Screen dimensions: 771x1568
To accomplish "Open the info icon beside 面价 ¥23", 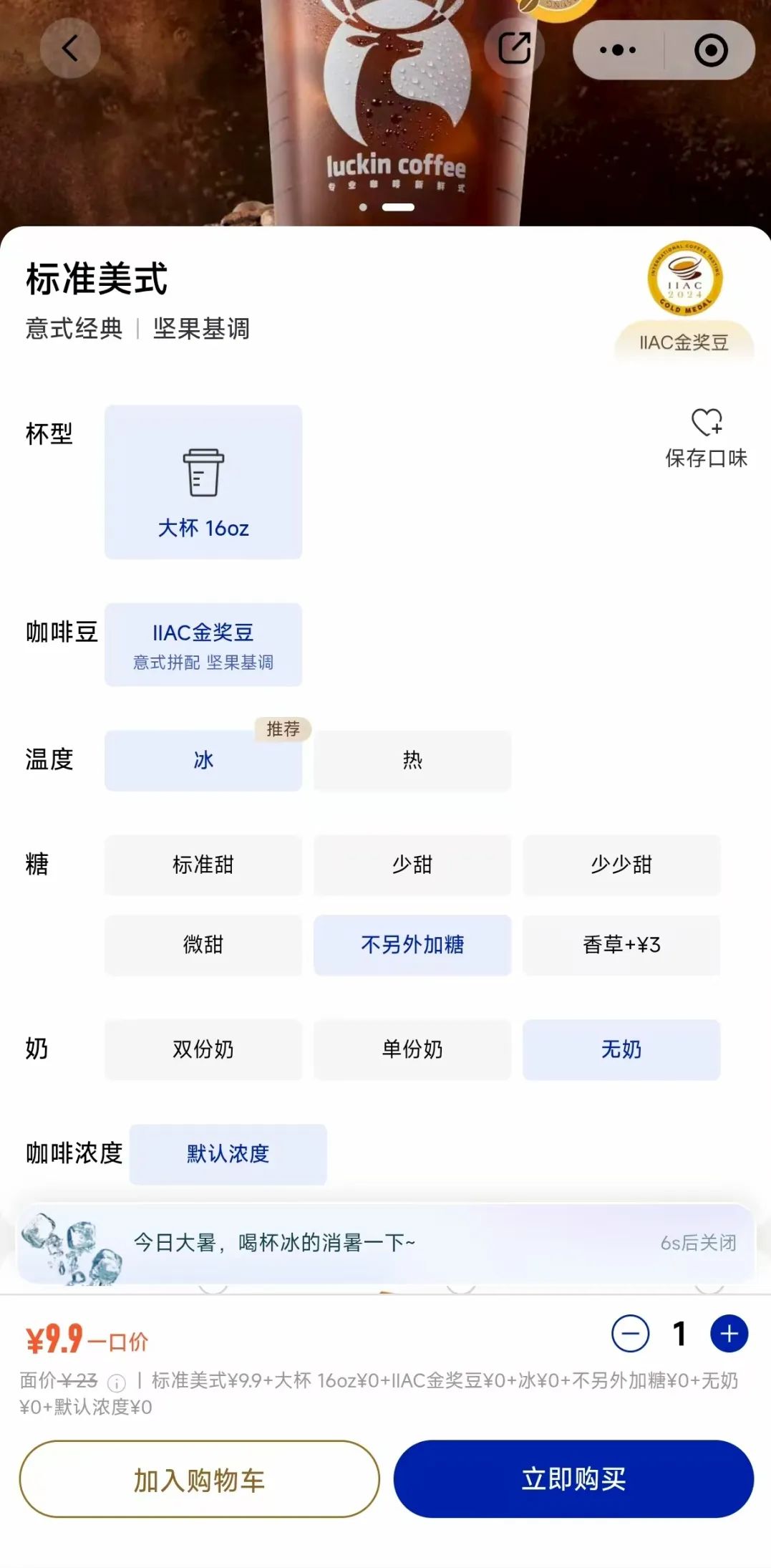I will [117, 1382].
